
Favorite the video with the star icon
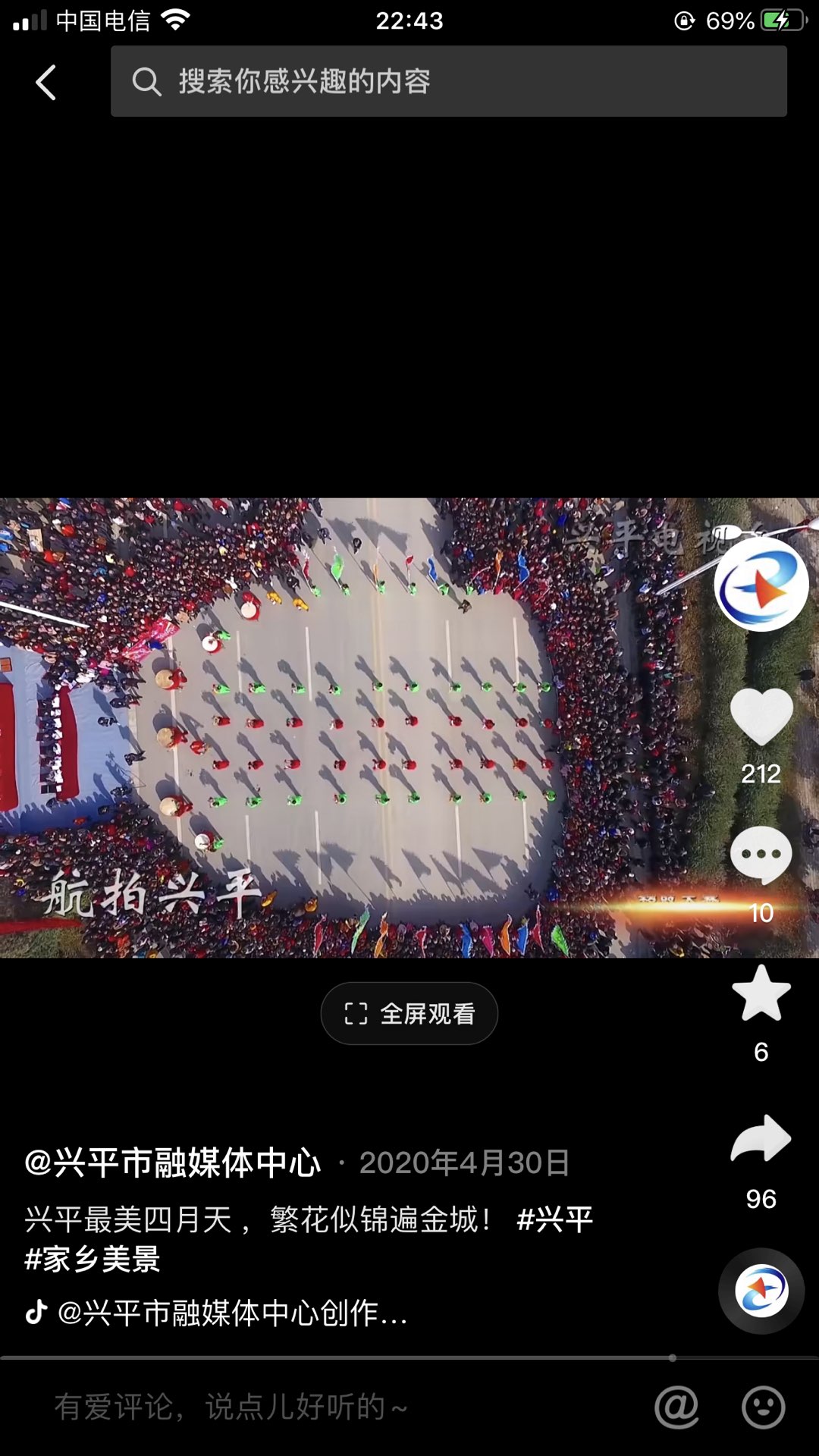click(x=761, y=993)
